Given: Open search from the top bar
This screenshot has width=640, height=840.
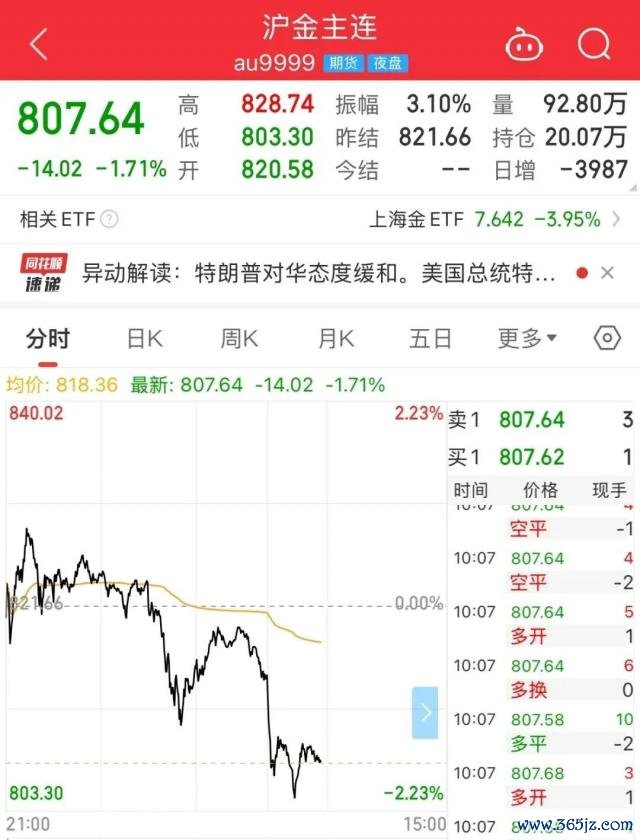Looking at the screenshot, I should coord(594,44).
